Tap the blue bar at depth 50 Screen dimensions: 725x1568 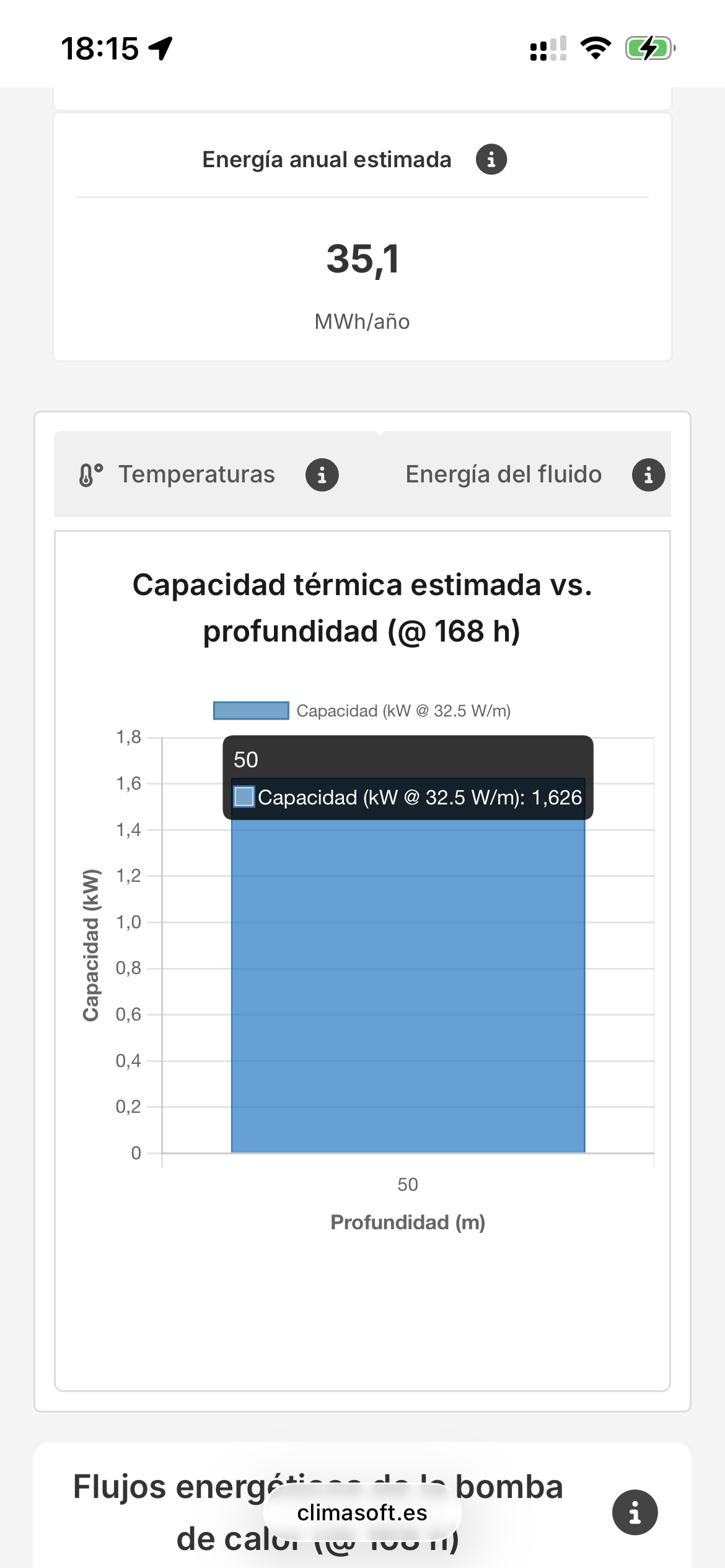pos(408,991)
